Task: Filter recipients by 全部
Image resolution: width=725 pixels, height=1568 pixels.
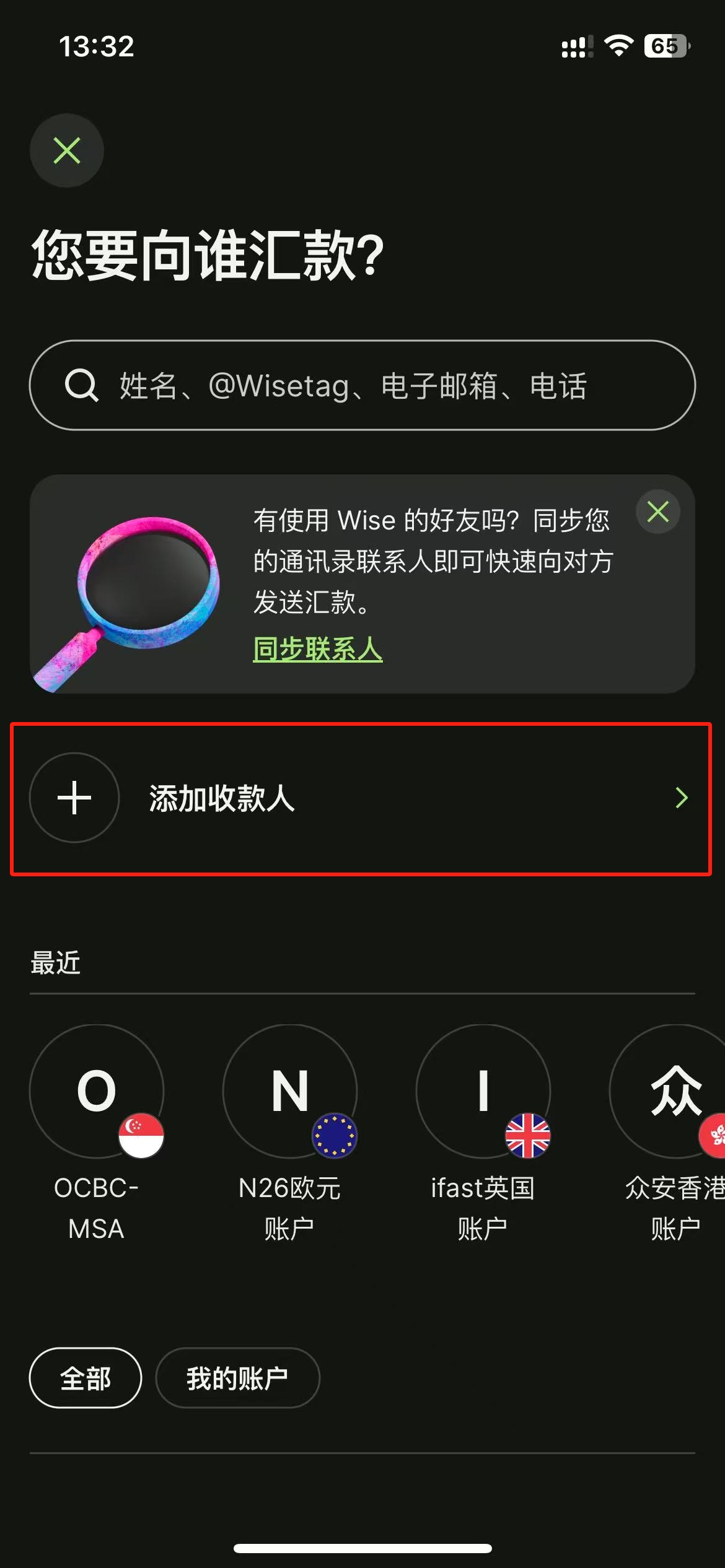Action: tap(86, 1378)
